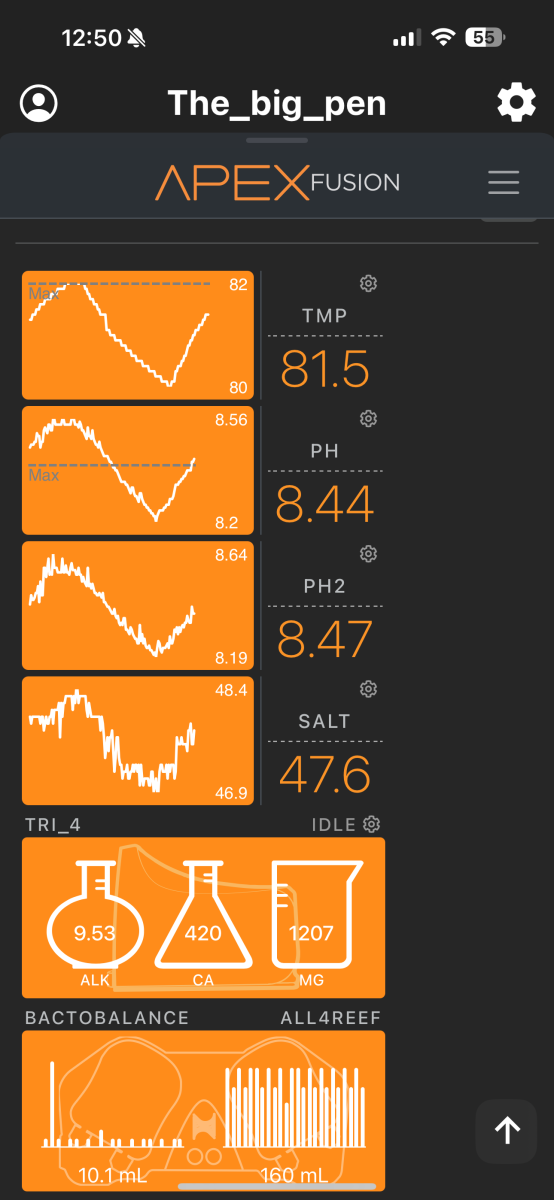View the SALT salinity graph
Viewport: 554px width, 1200px height.
tap(138, 741)
